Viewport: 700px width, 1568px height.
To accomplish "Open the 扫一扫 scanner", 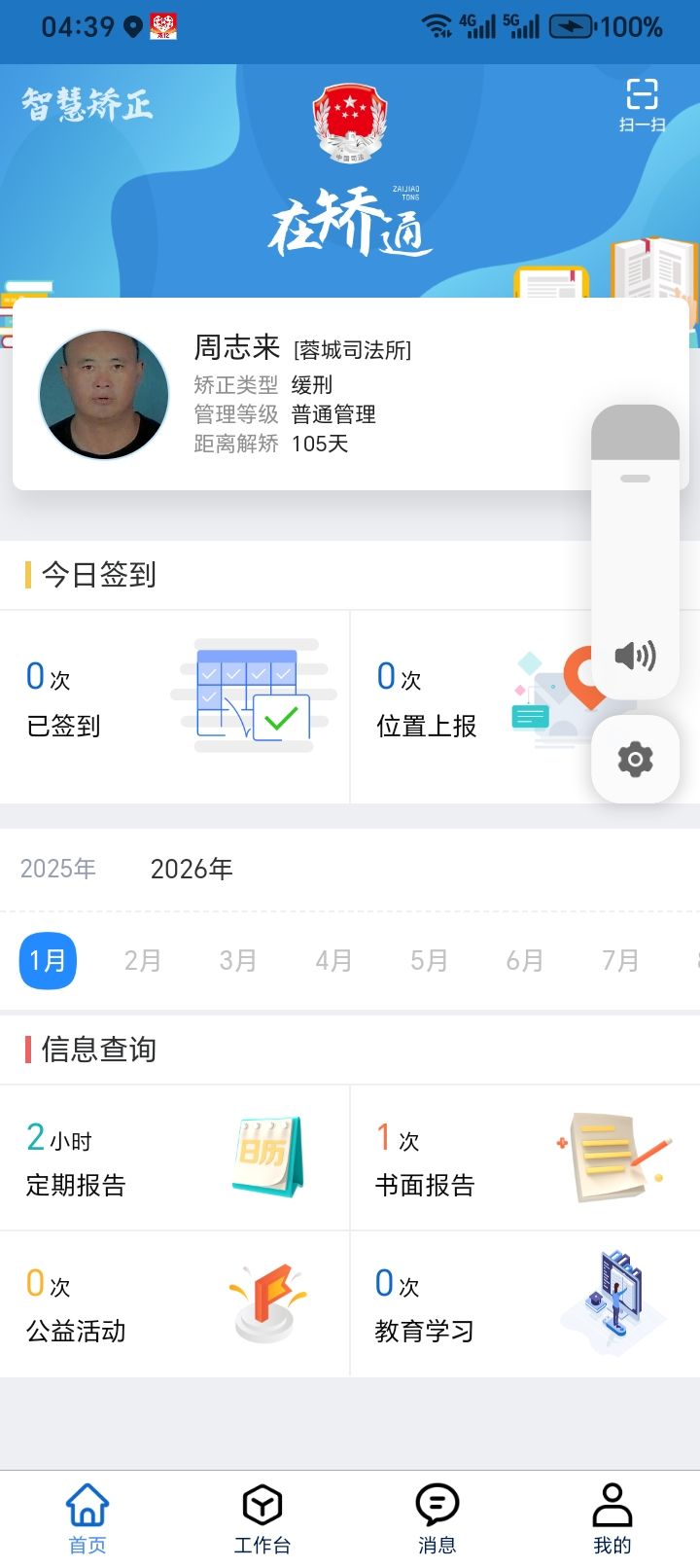I will [x=642, y=105].
